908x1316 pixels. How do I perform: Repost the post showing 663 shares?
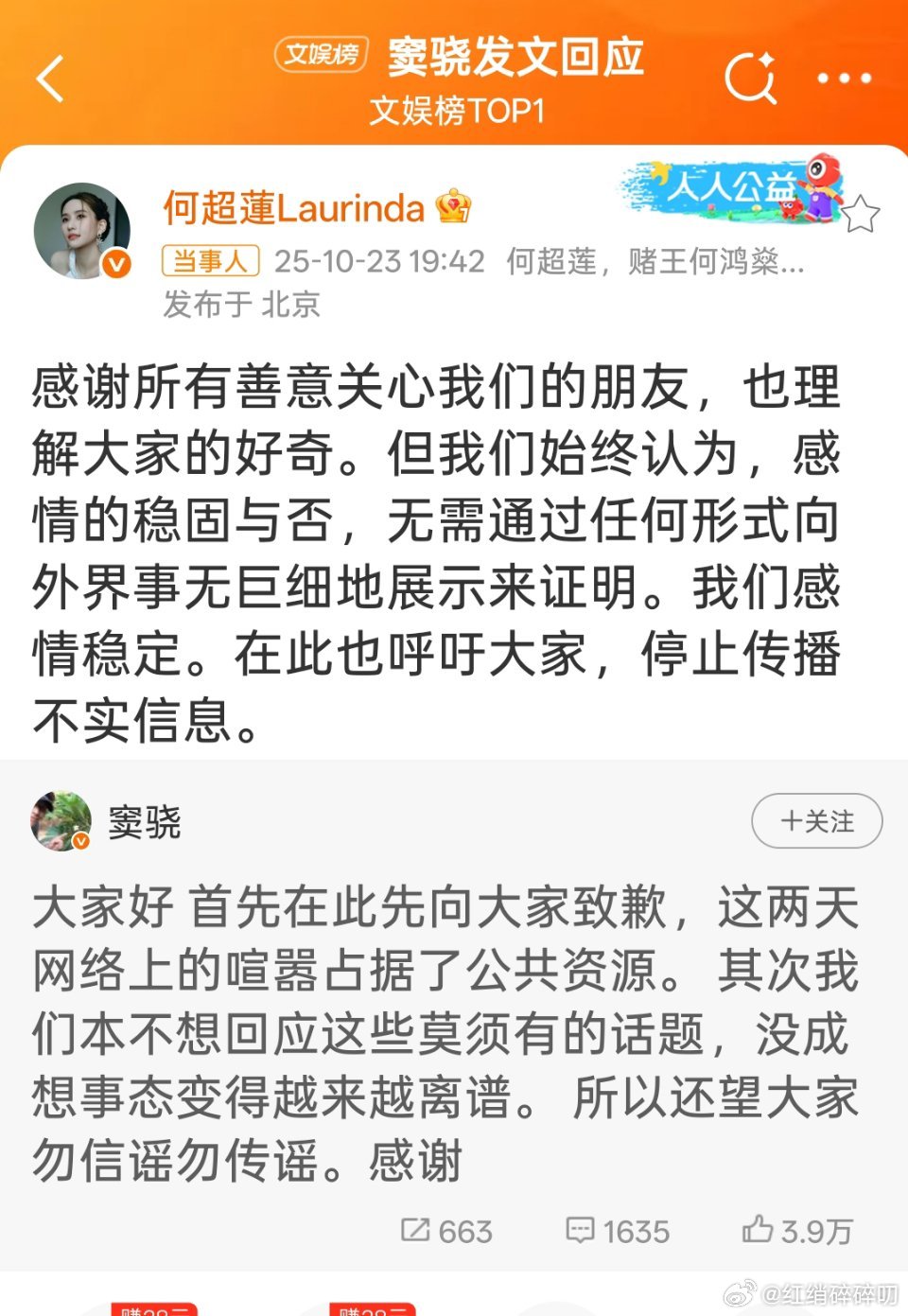pos(446,1231)
